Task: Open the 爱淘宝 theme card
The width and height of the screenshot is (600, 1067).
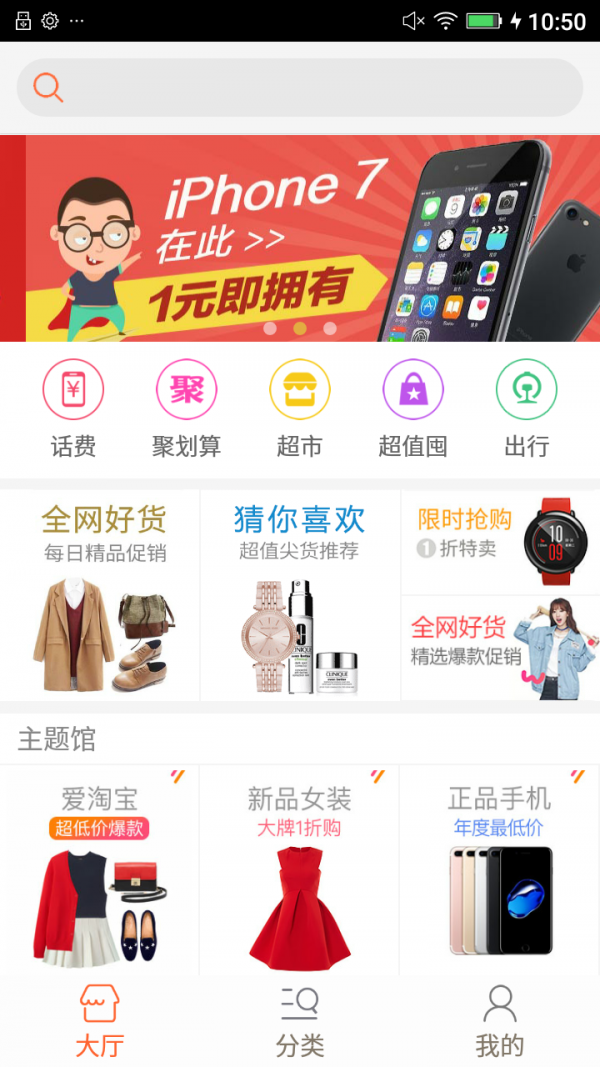Action: click(x=100, y=870)
